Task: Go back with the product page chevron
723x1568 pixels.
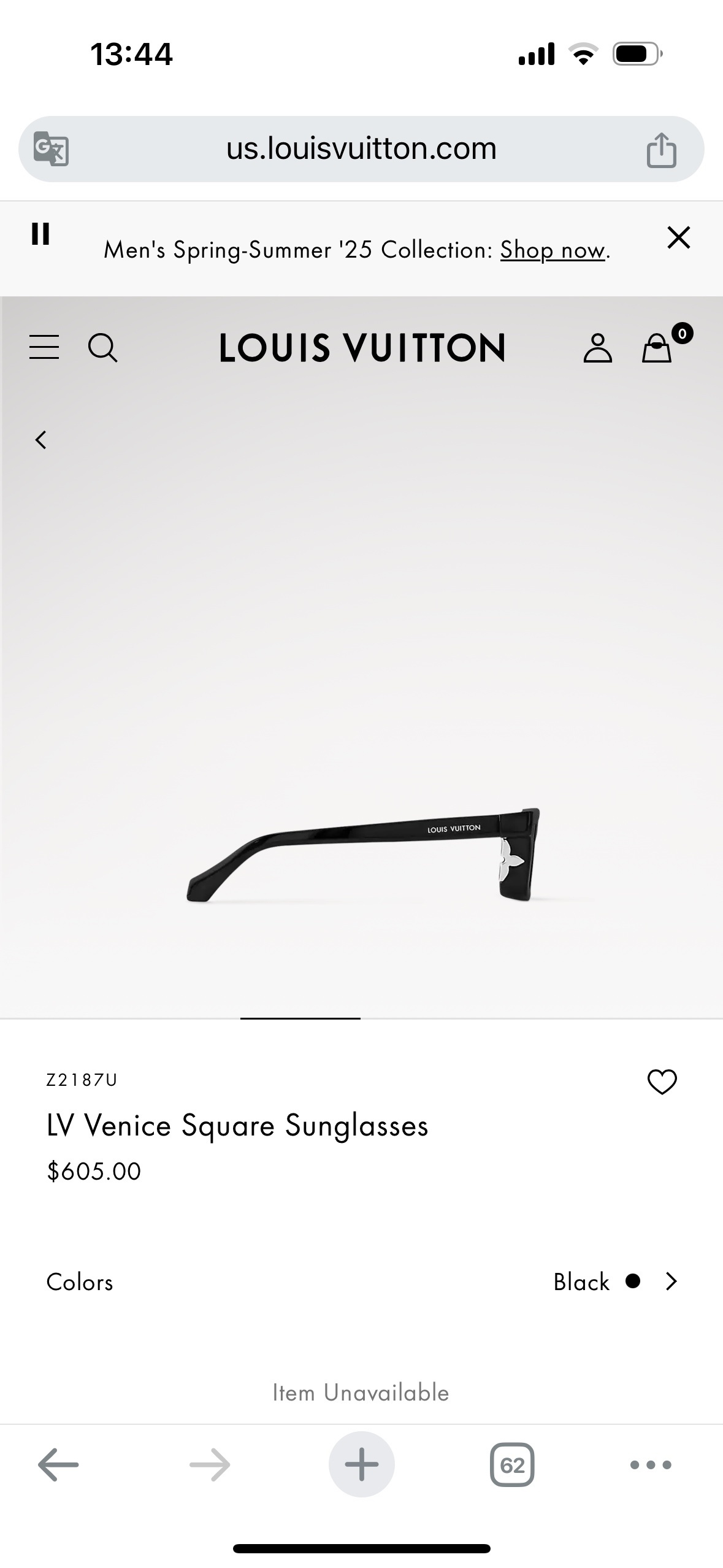Action: point(41,440)
